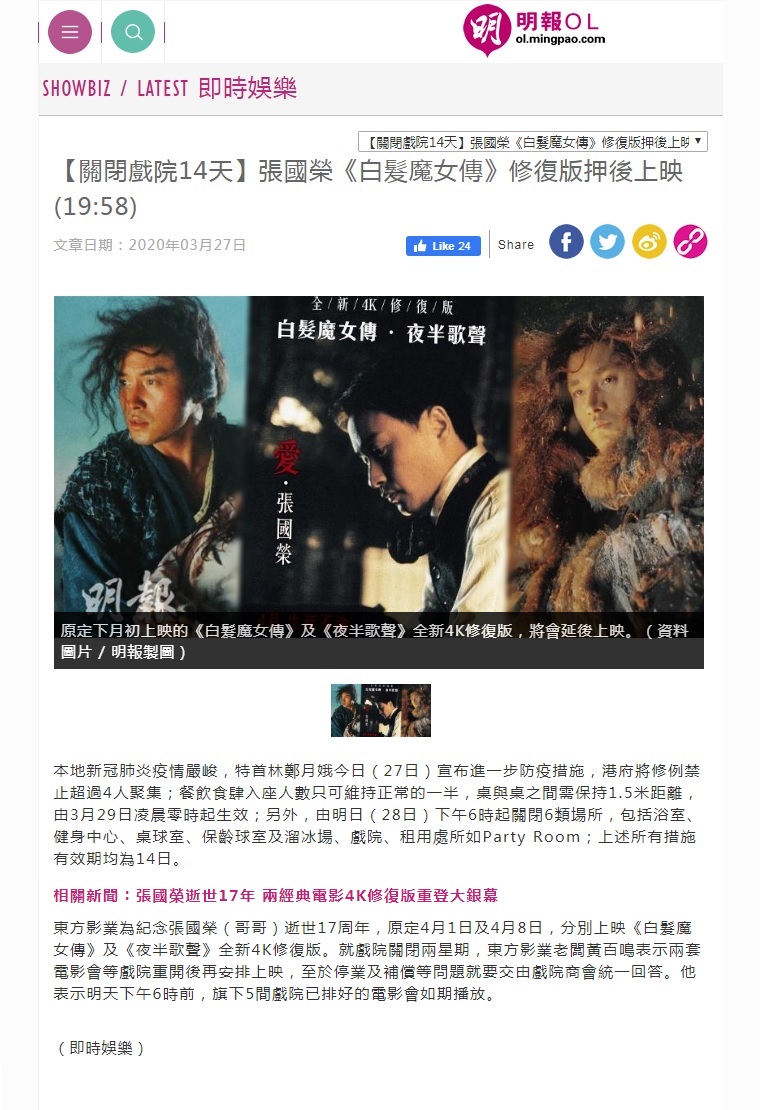Share article to Facebook
760x1110 pixels.
566,242
